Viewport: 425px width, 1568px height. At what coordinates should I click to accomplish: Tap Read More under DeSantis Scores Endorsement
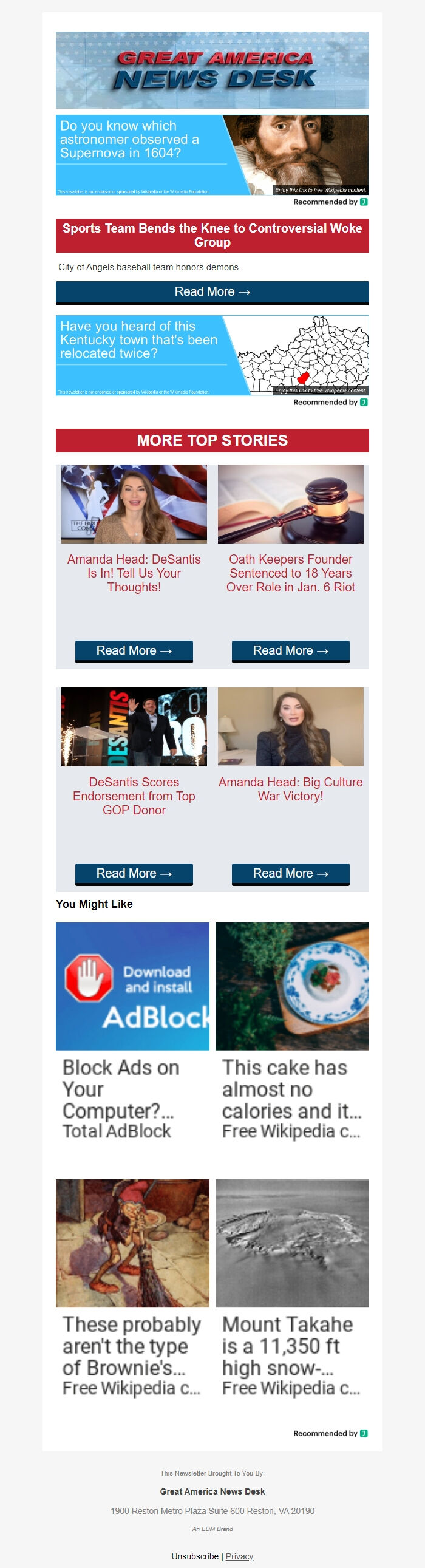(134, 873)
